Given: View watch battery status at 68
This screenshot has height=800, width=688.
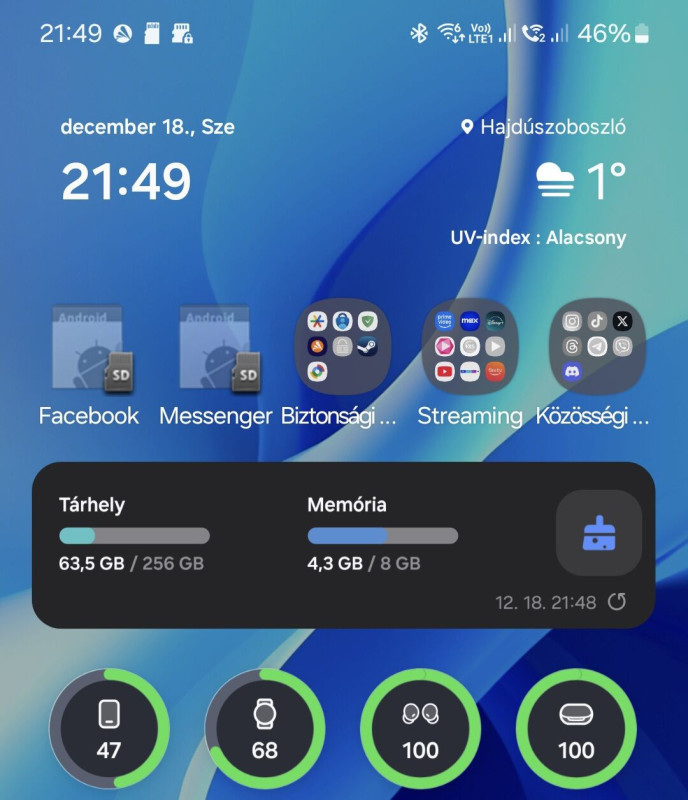Looking at the screenshot, I should 264,729.
